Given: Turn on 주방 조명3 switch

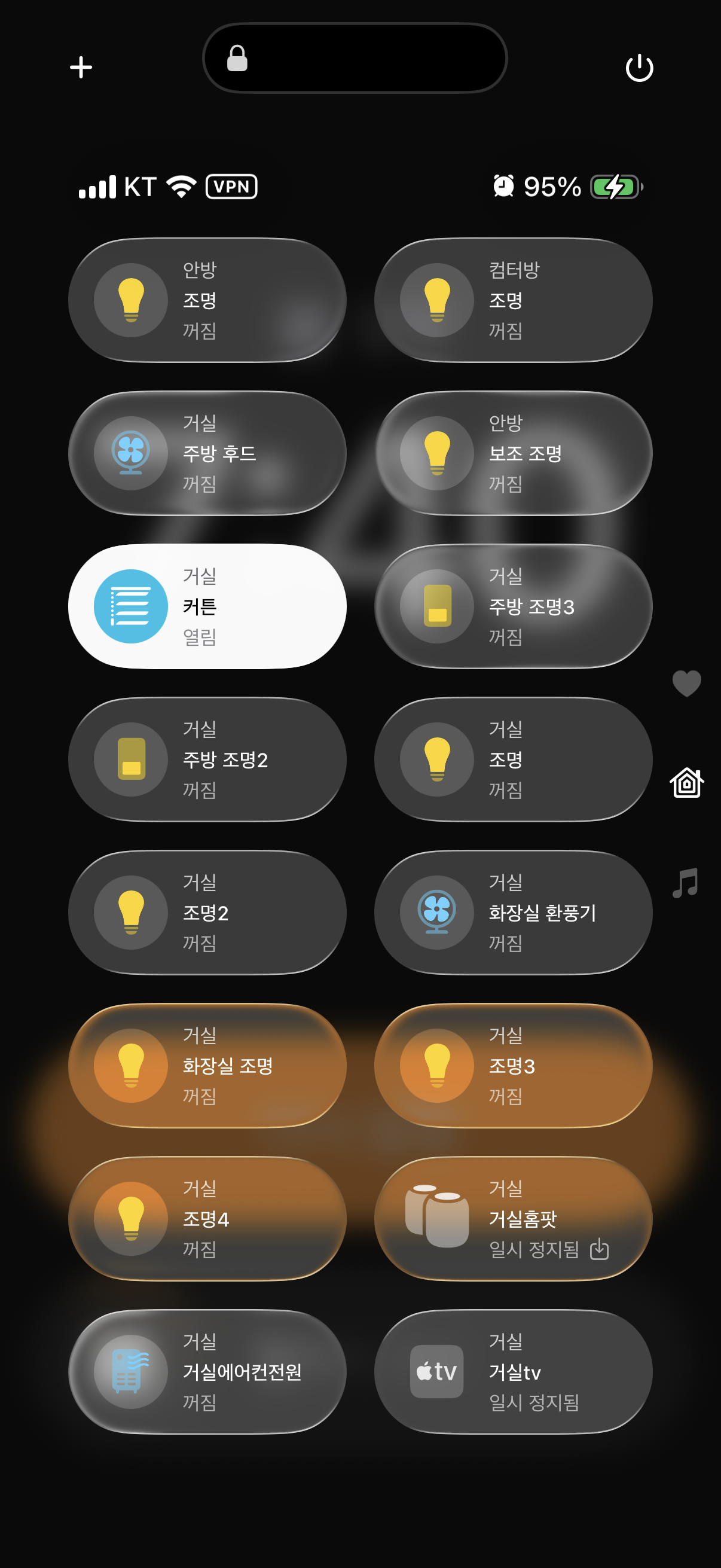Looking at the screenshot, I should [437, 606].
